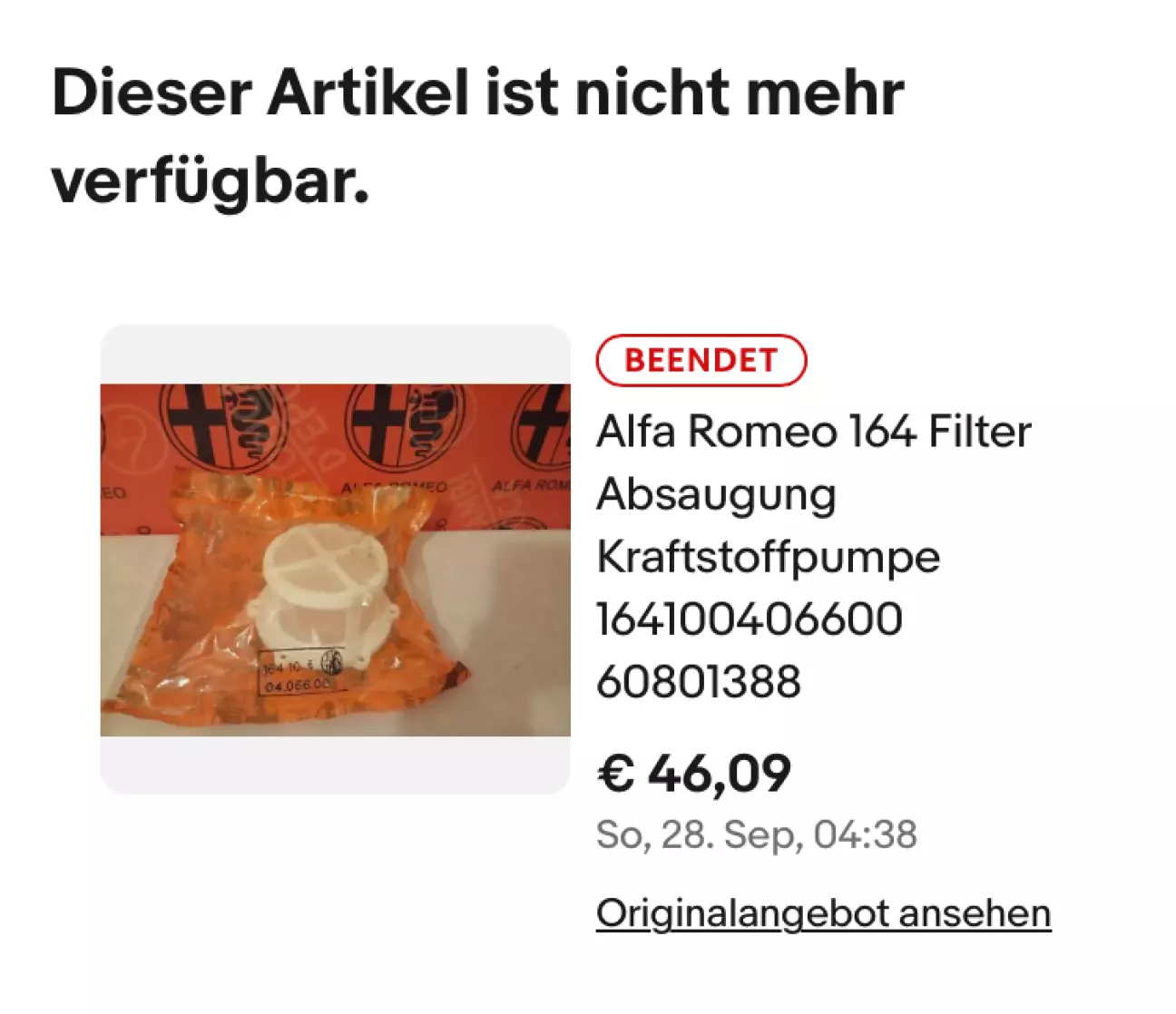Screen dimensions: 1176x1014
Task: Open the 'Originalangebot ansehen' link
Action: tap(823, 912)
